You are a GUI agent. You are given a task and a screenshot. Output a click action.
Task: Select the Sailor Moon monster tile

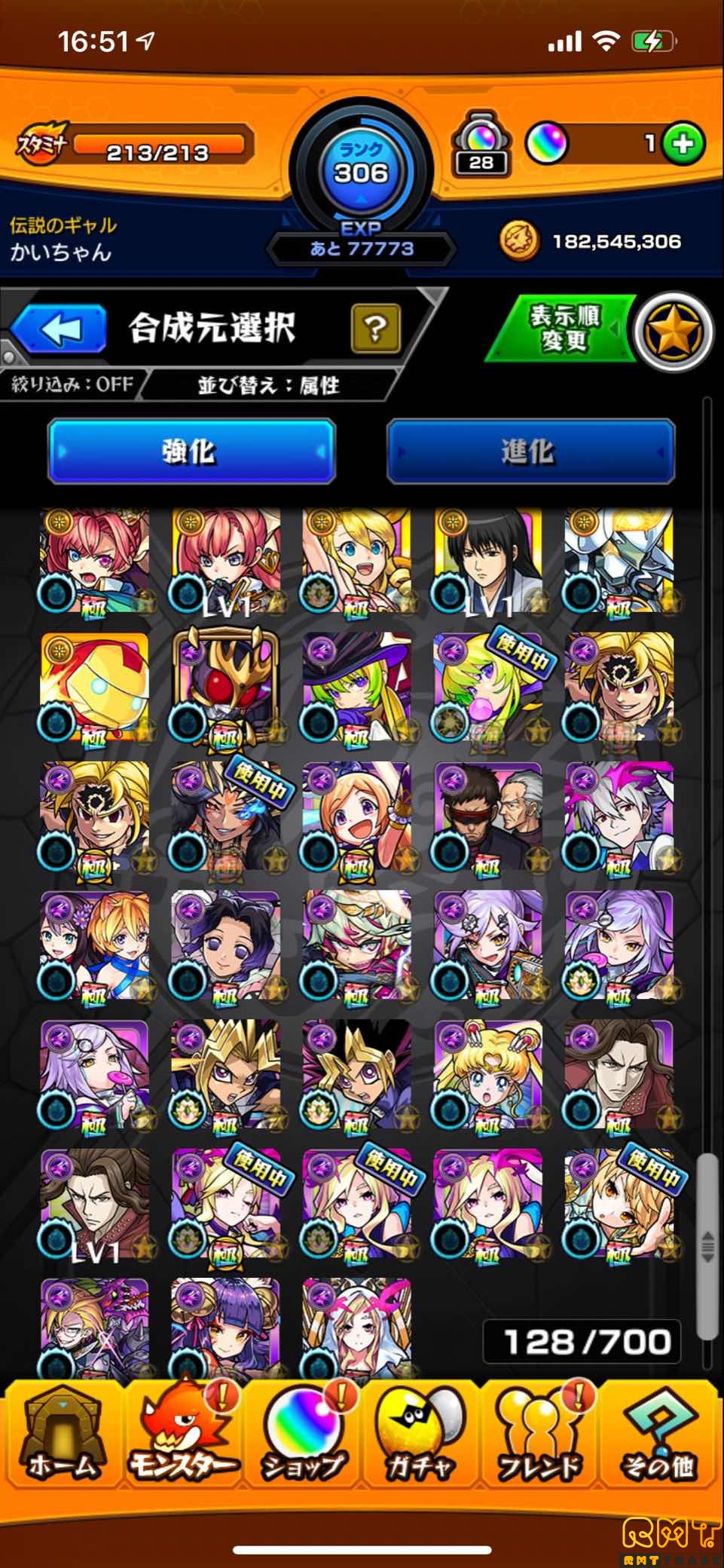point(487,1076)
